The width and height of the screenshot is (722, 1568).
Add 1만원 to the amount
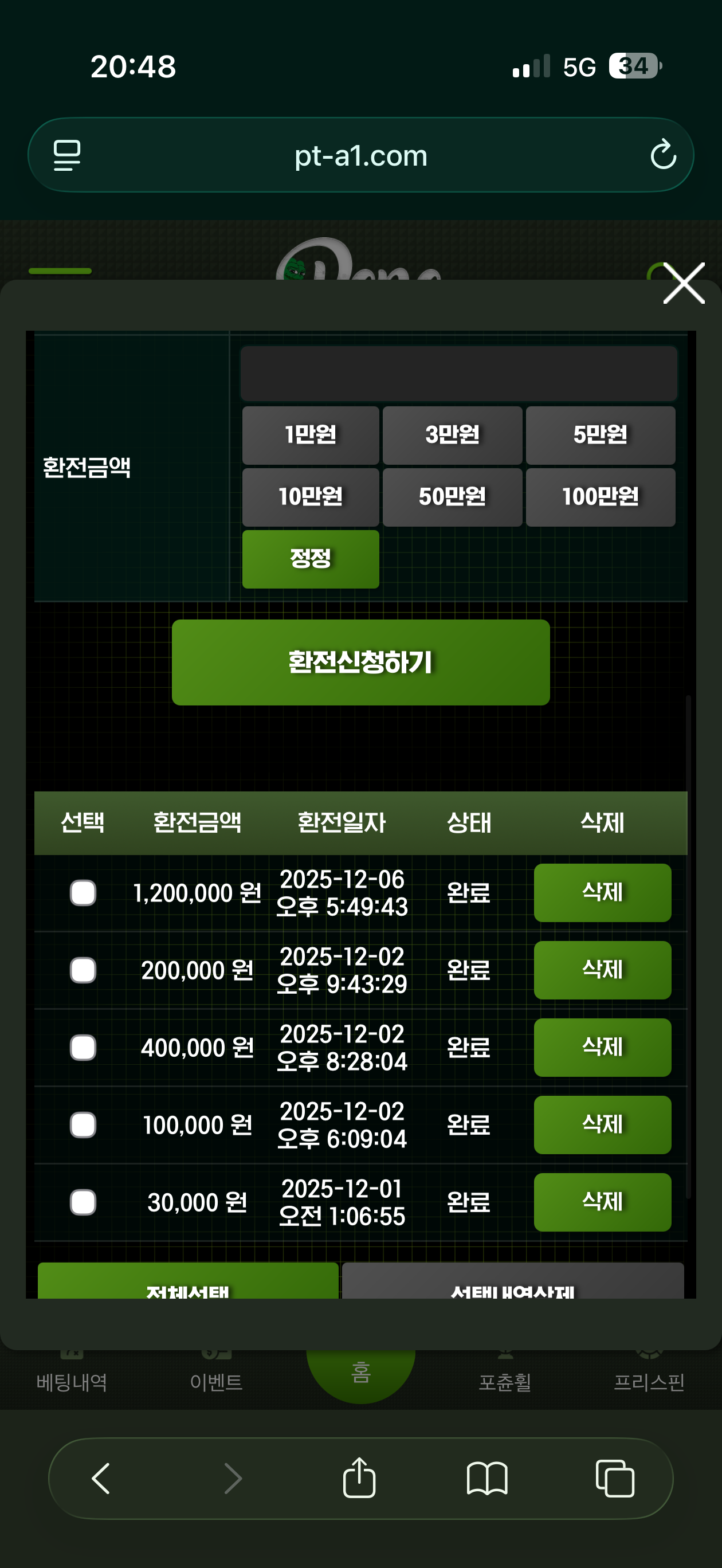click(311, 435)
